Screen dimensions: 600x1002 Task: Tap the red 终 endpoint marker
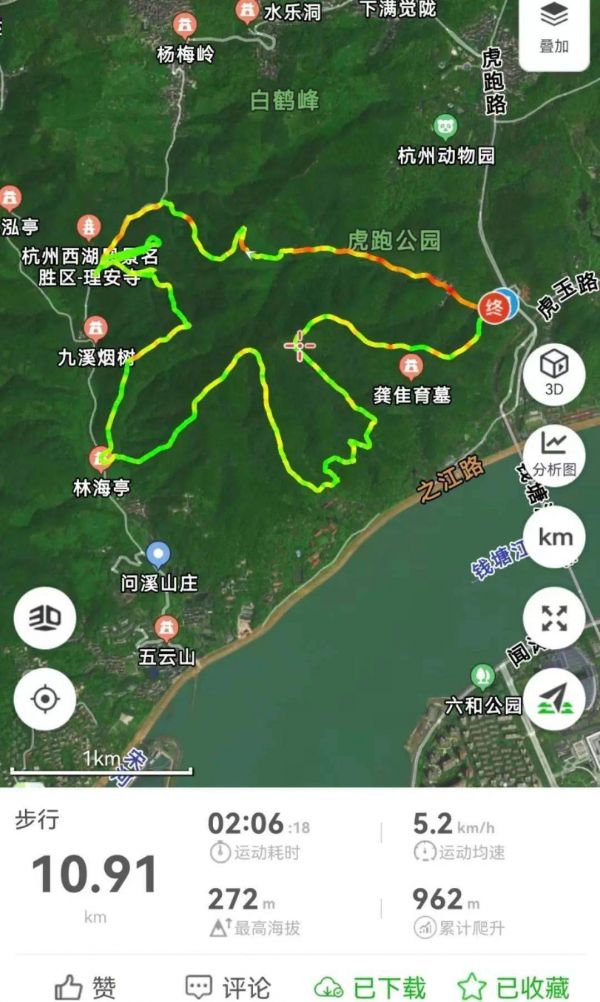494,304
